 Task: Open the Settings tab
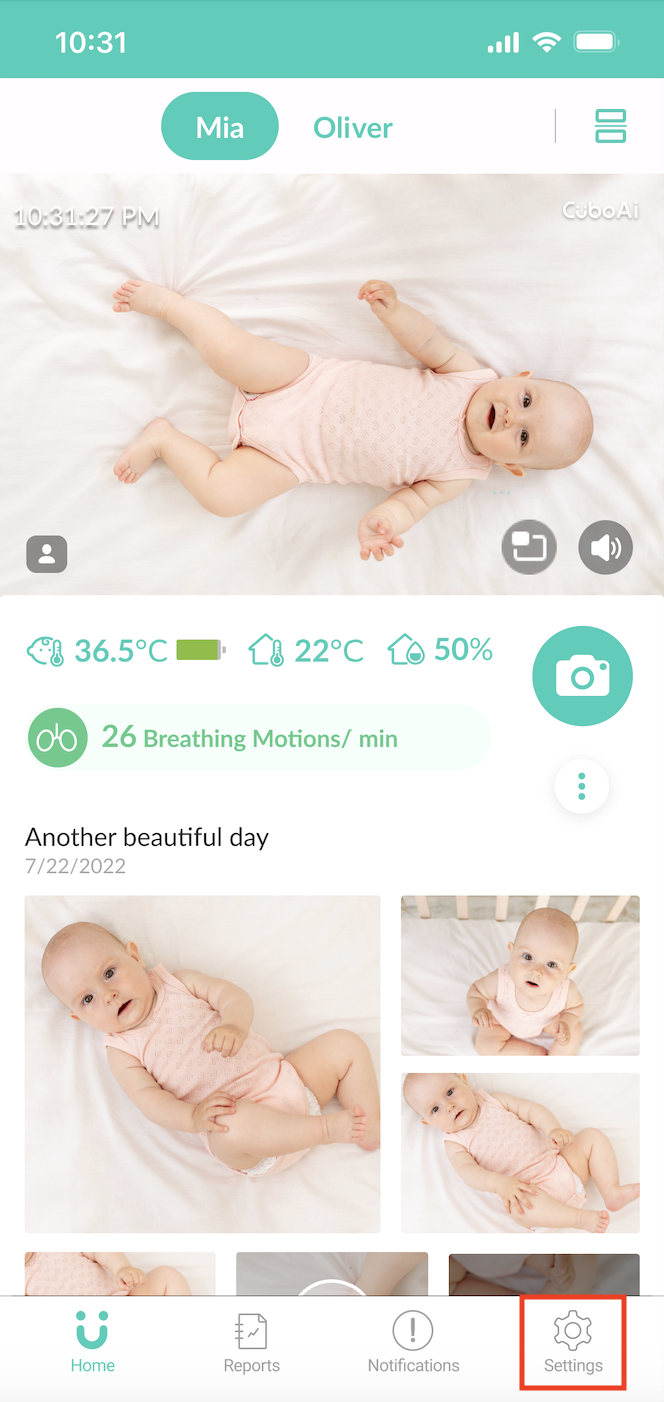pyautogui.click(x=573, y=1343)
